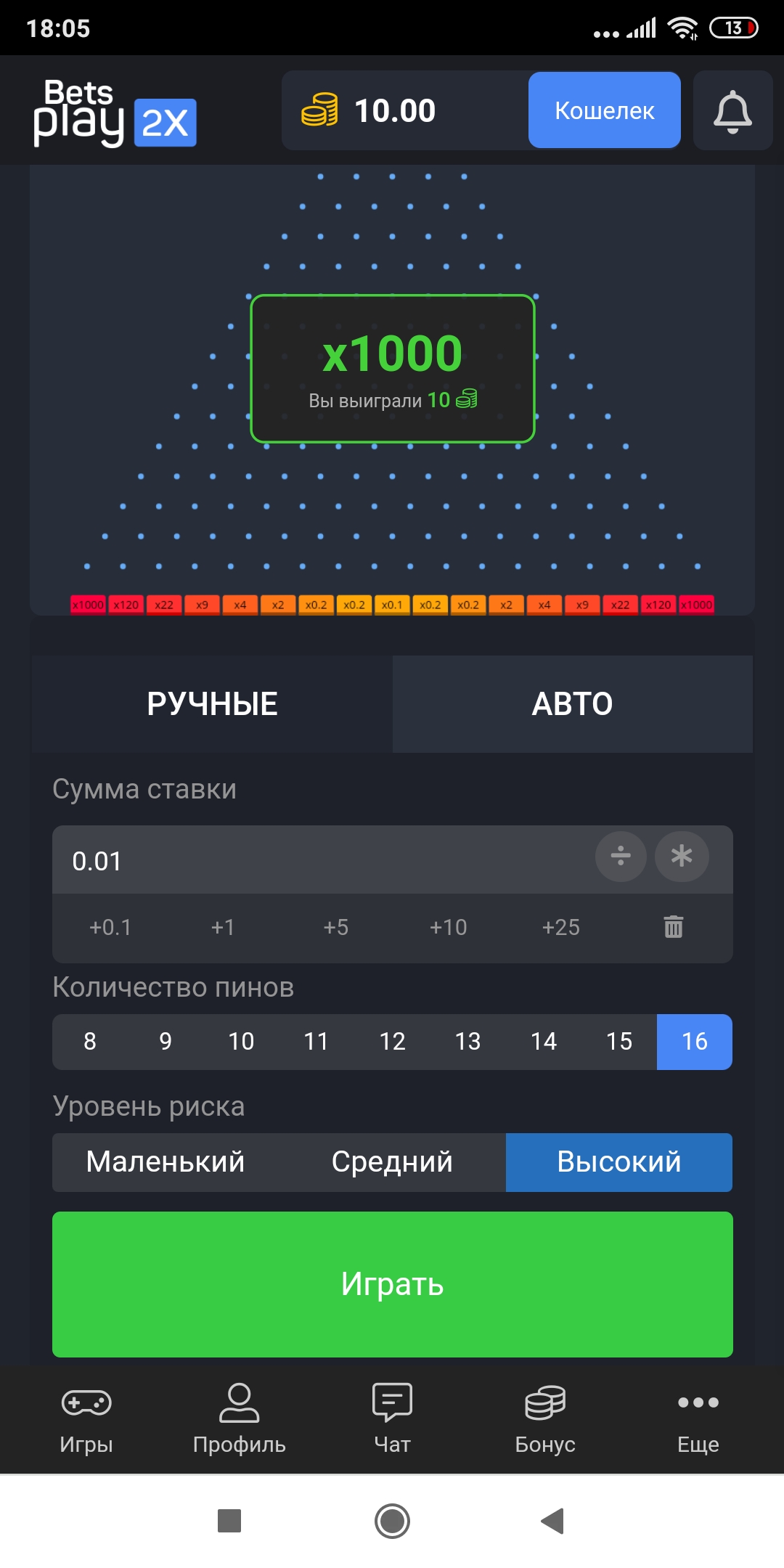Add +0.1 to the bet
The image size is (784, 1568).
pyautogui.click(x=110, y=927)
